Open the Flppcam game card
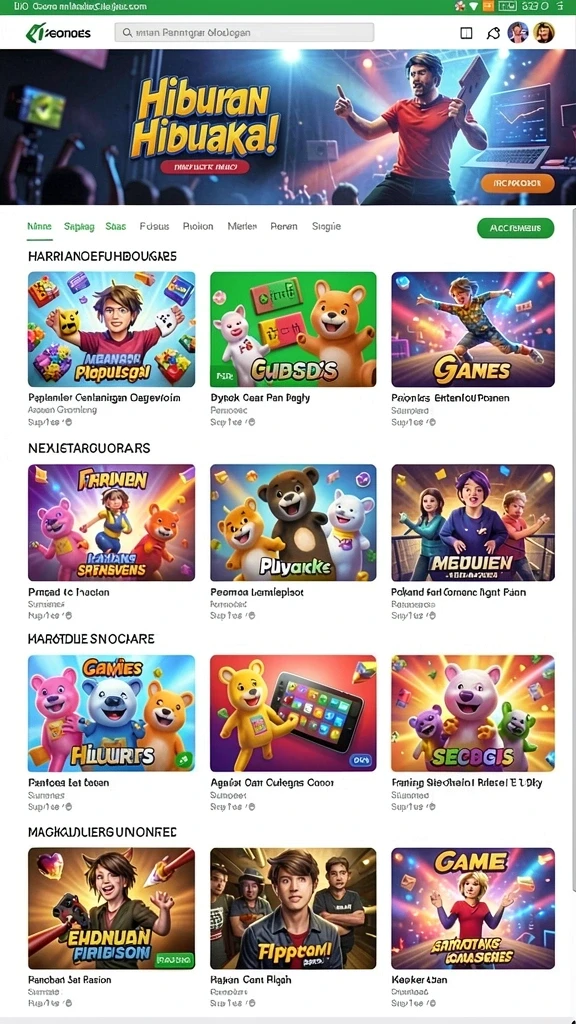The width and height of the screenshot is (576, 1024). [293, 908]
